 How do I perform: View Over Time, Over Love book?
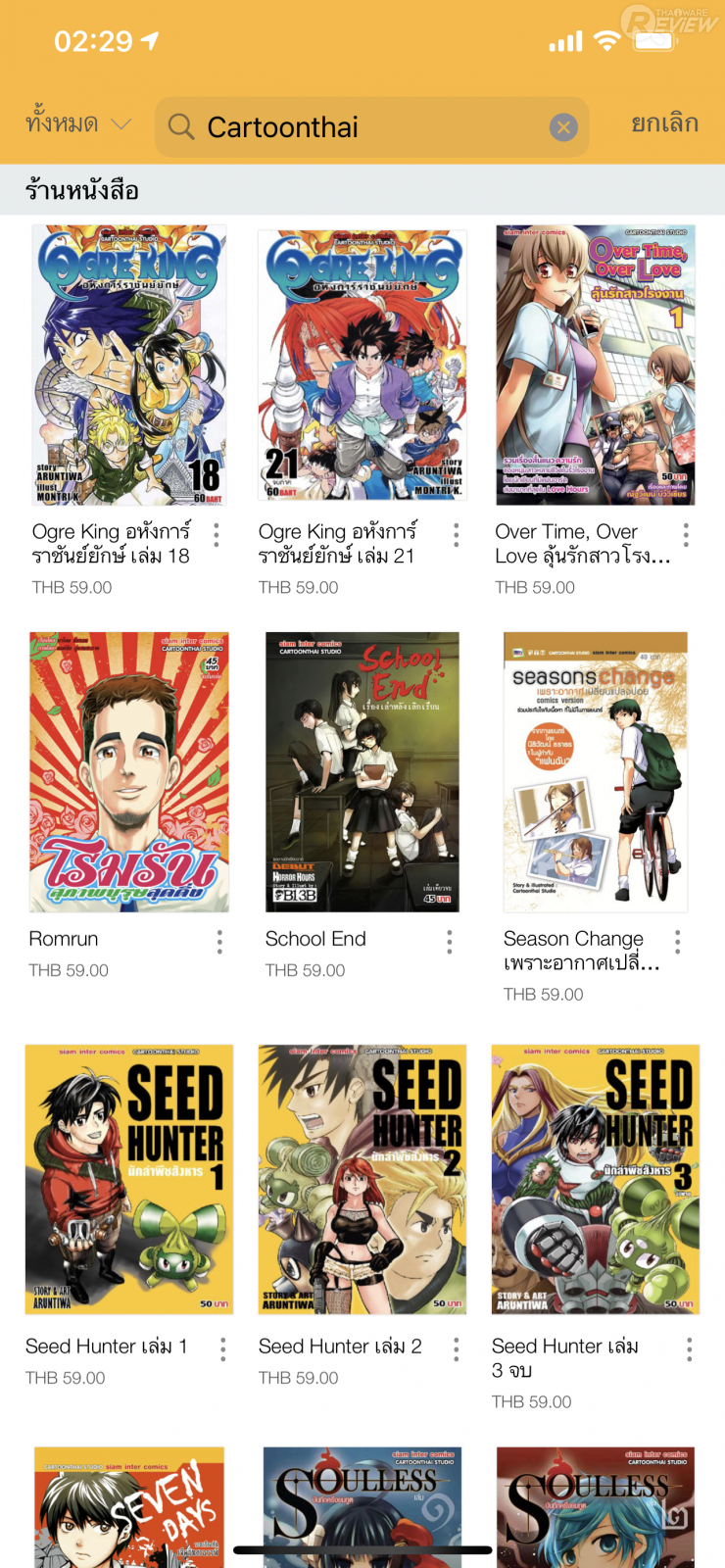pos(595,365)
